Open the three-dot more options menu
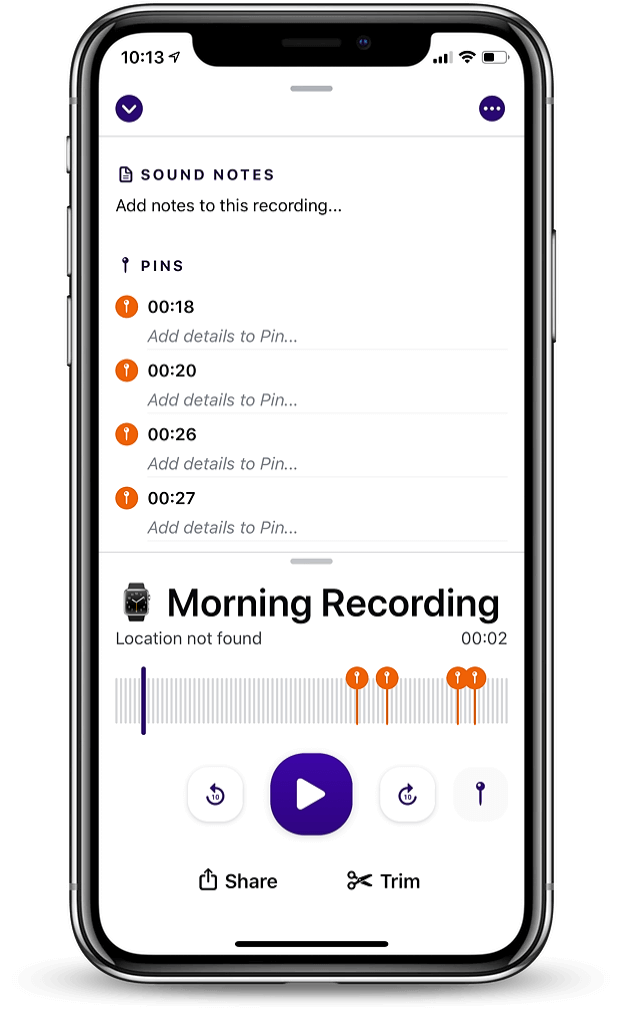Screen dimensions: 622x1009 pyautogui.click(x=492, y=109)
